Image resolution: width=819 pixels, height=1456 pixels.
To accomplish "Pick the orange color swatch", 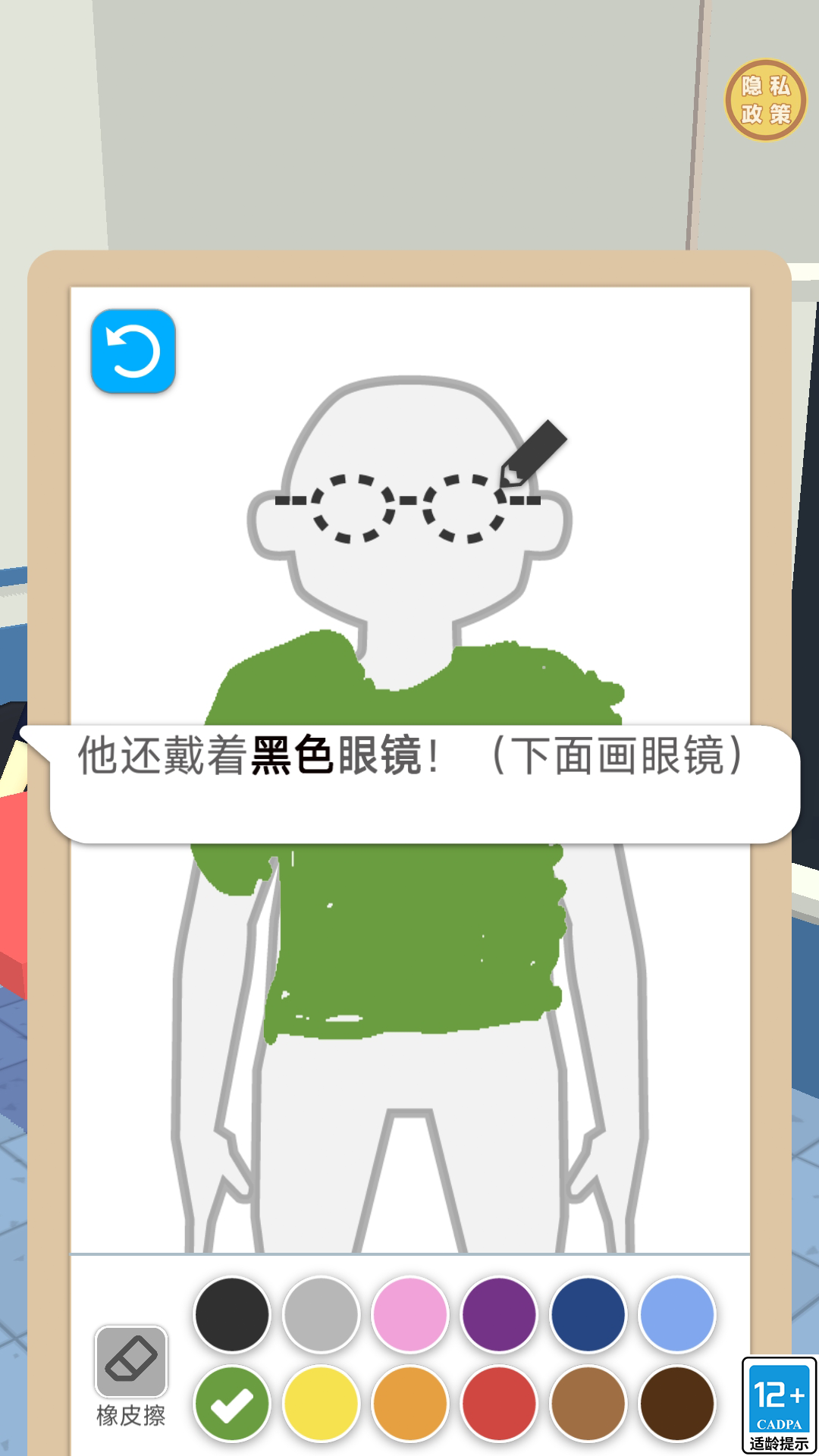I will tap(410, 1404).
